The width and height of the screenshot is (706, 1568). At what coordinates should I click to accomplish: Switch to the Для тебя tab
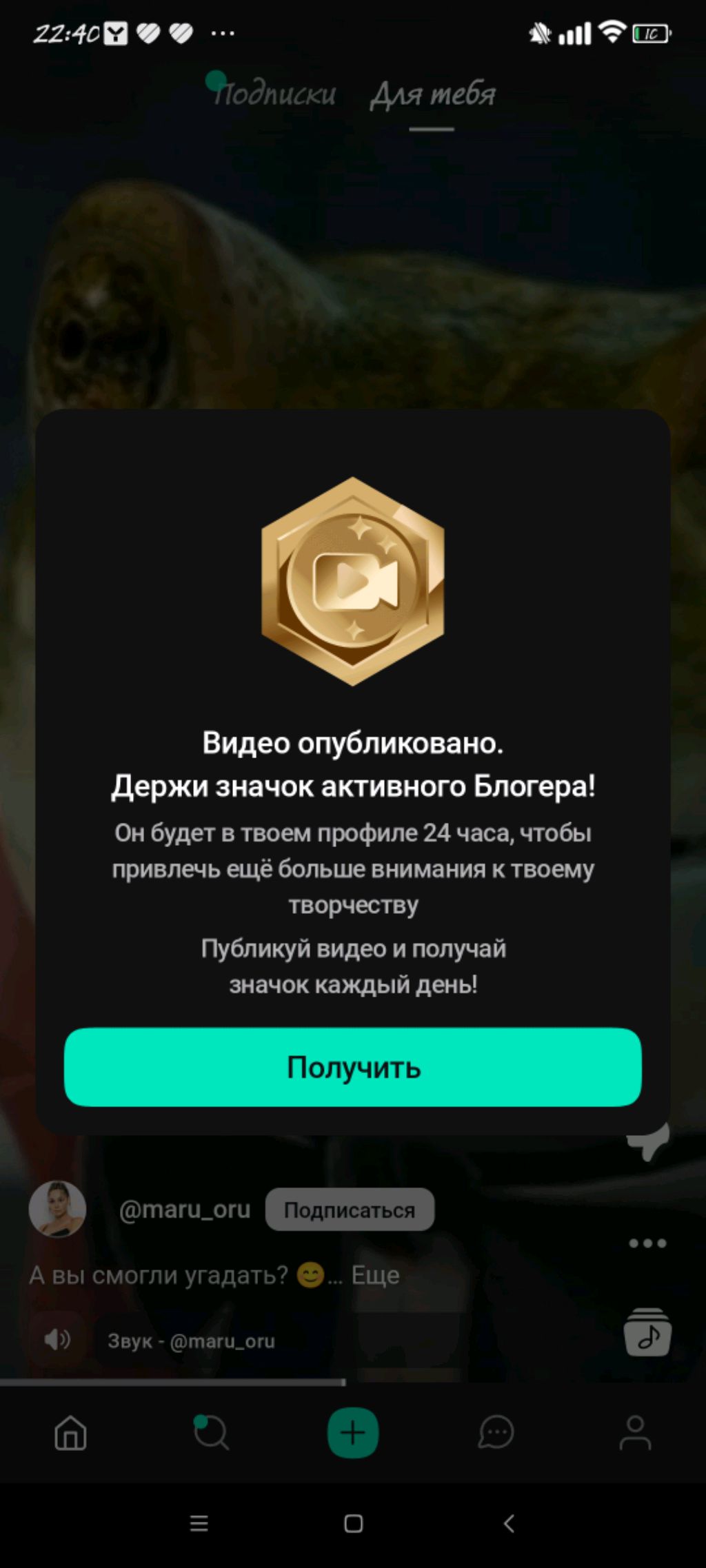click(432, 94)
